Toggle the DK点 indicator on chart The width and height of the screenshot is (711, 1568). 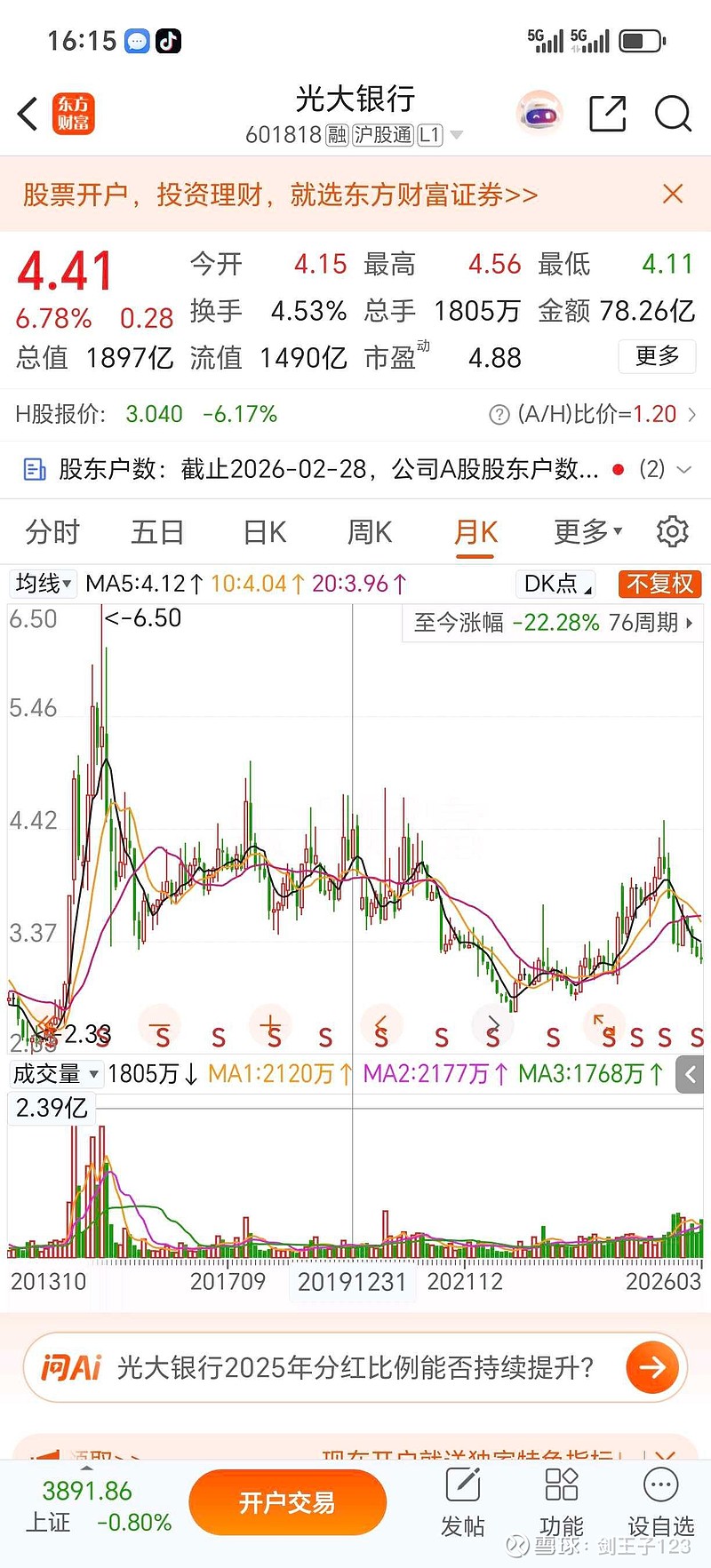(553, 584)
